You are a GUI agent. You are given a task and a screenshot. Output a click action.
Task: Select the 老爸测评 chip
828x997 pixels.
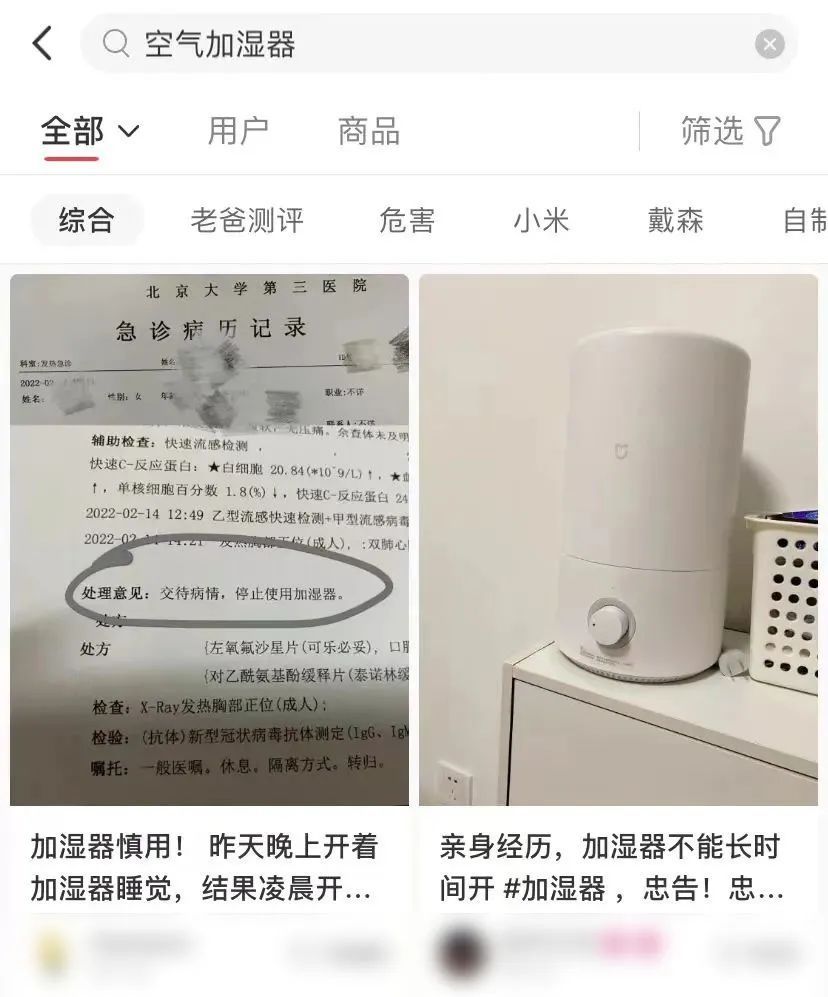coord(246,220)
